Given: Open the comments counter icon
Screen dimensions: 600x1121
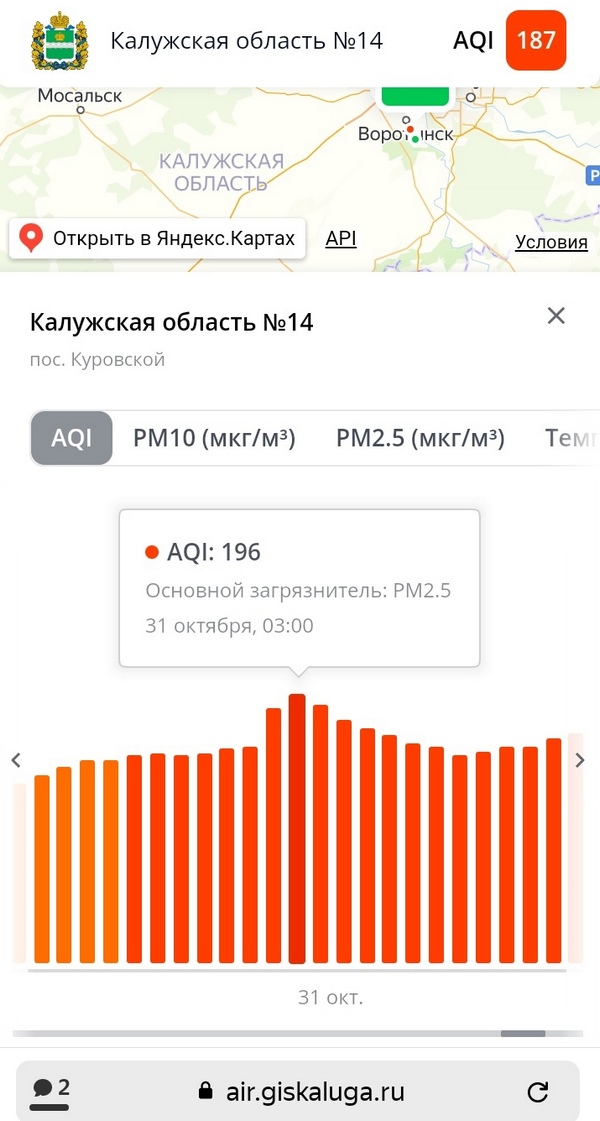Looking at the screenshot, I should 50,1089.
